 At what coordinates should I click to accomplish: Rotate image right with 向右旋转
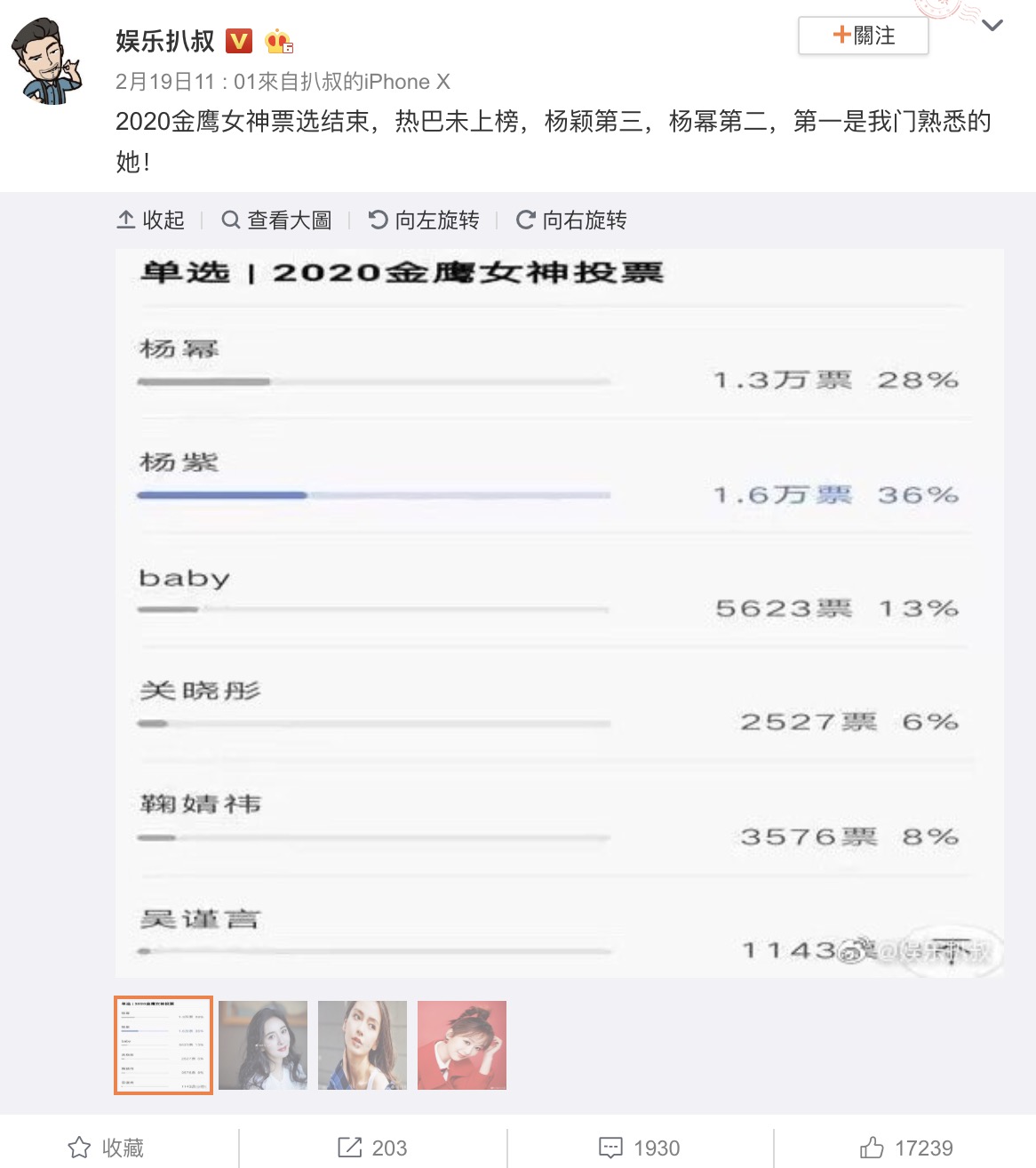[571, 220]
